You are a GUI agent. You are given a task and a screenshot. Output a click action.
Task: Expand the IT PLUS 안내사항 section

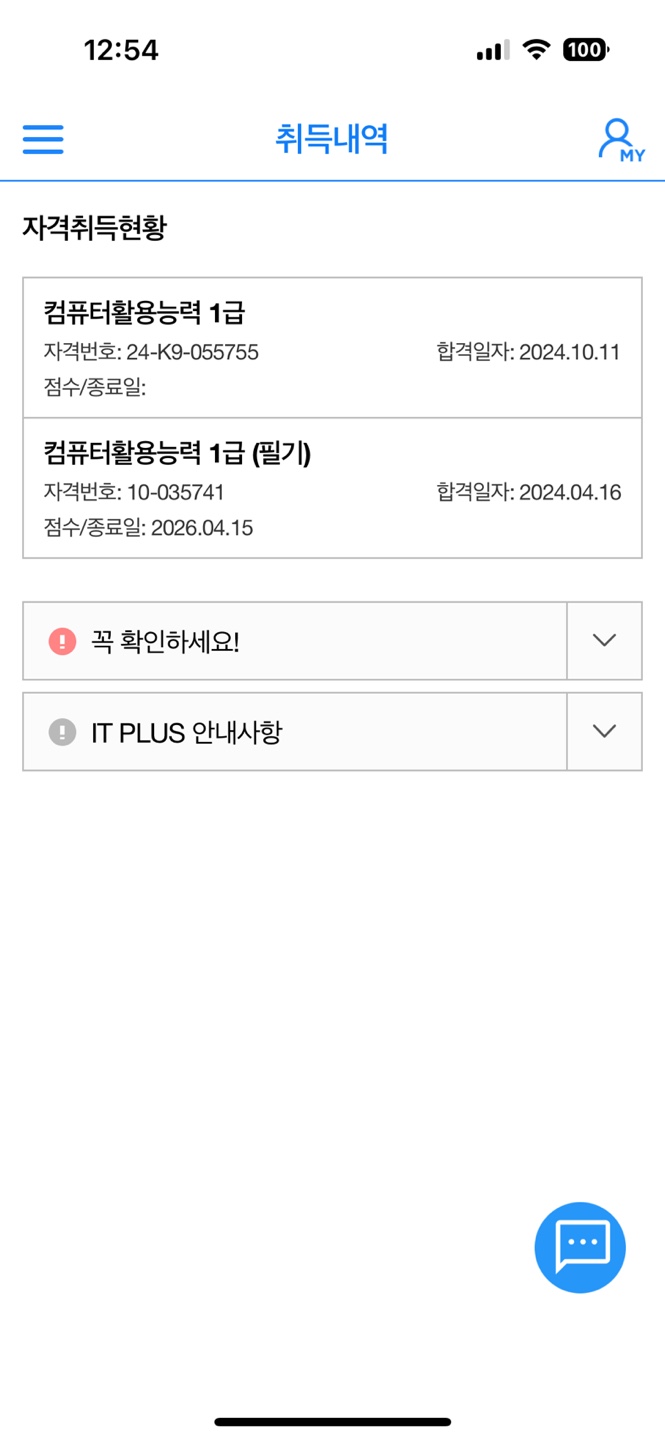coord(604,732)
